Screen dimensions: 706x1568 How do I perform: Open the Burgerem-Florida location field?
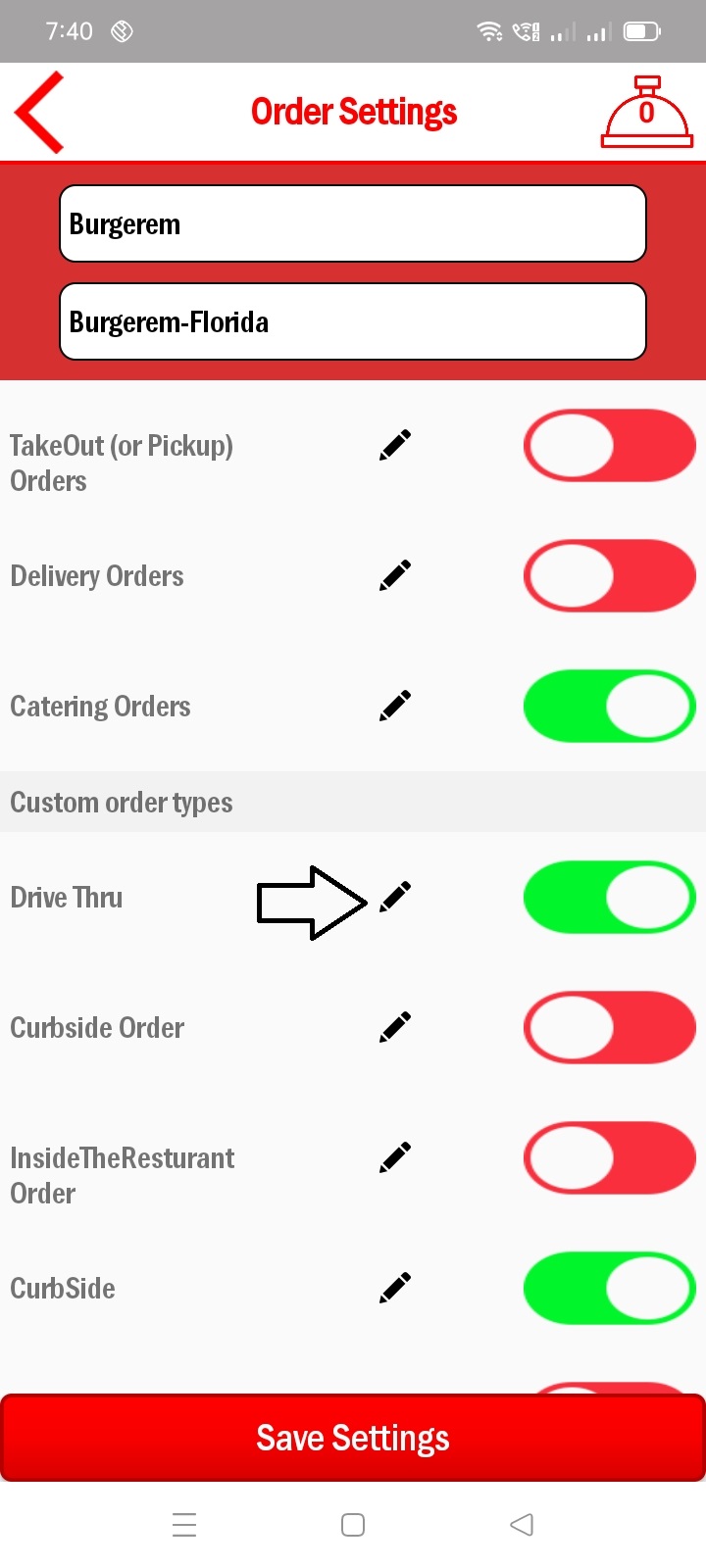point(353,321)
